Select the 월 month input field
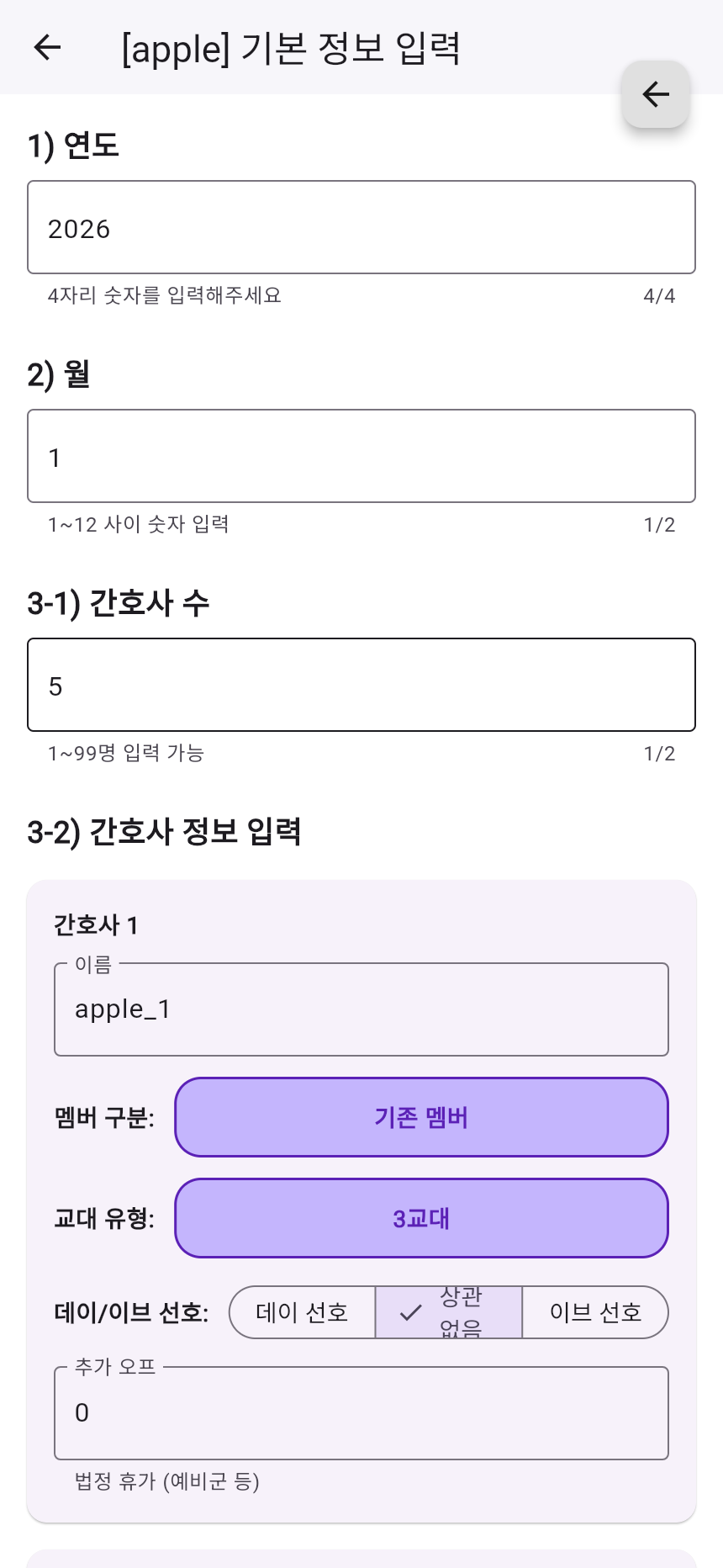 [x=361, y=457]
